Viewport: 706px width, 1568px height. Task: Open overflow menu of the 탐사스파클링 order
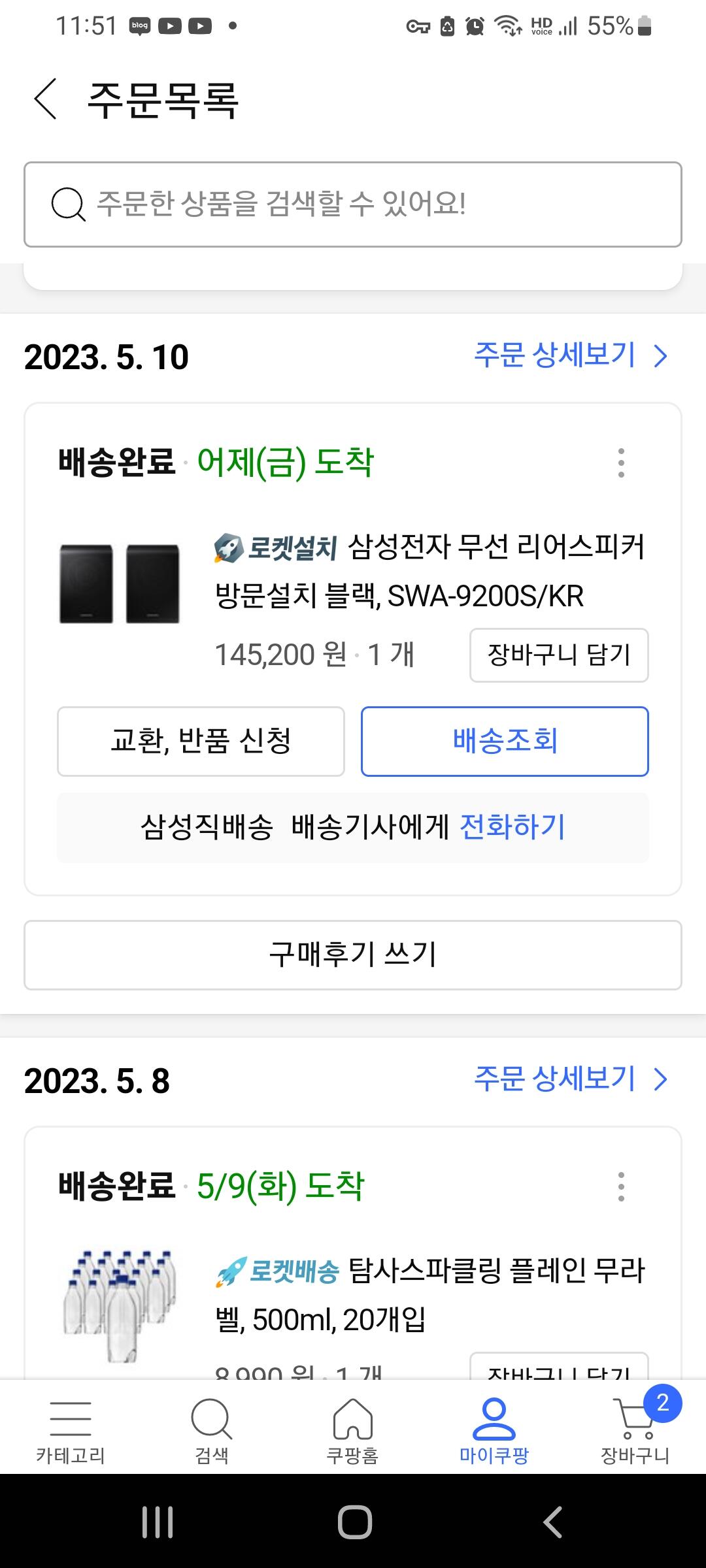tap(620, 1186)
